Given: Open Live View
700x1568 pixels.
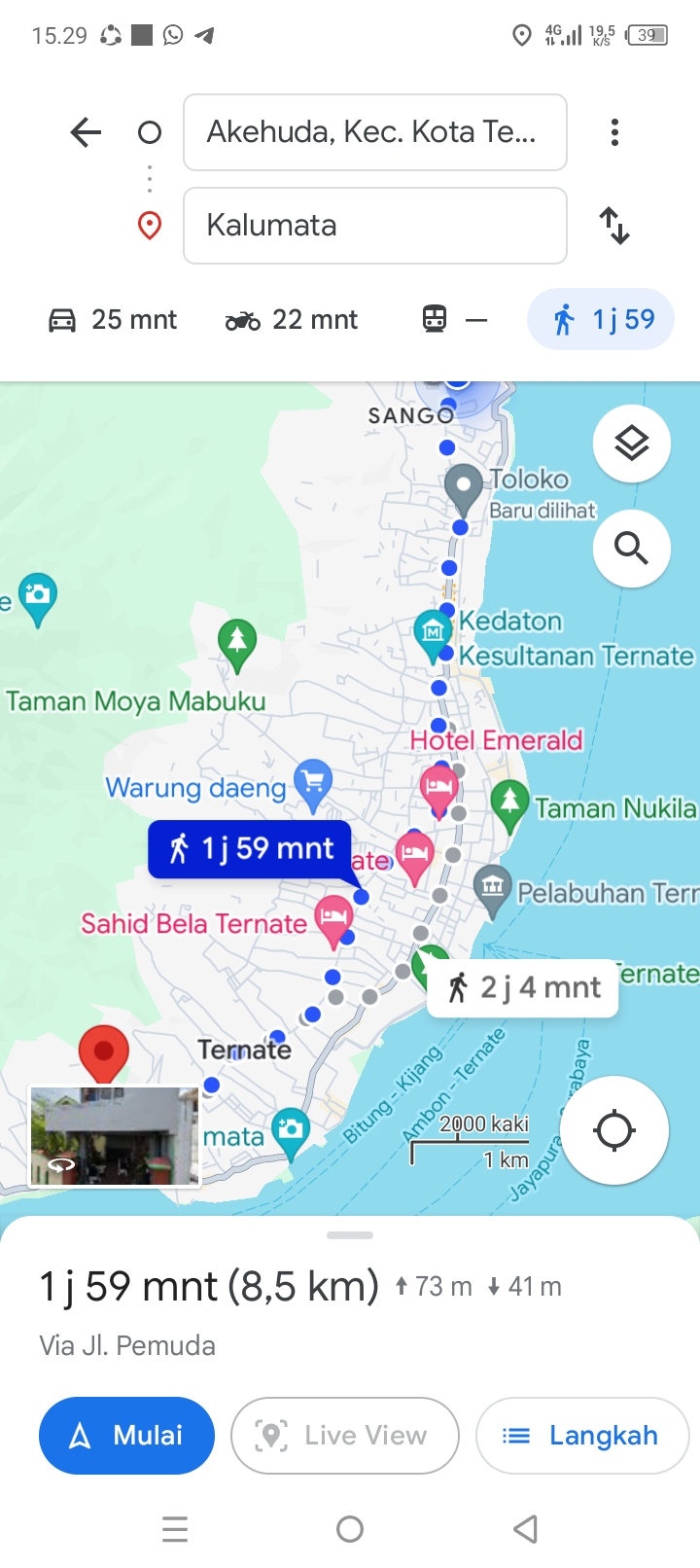Looking at the screenshot, I should (x=345, y=1436).
